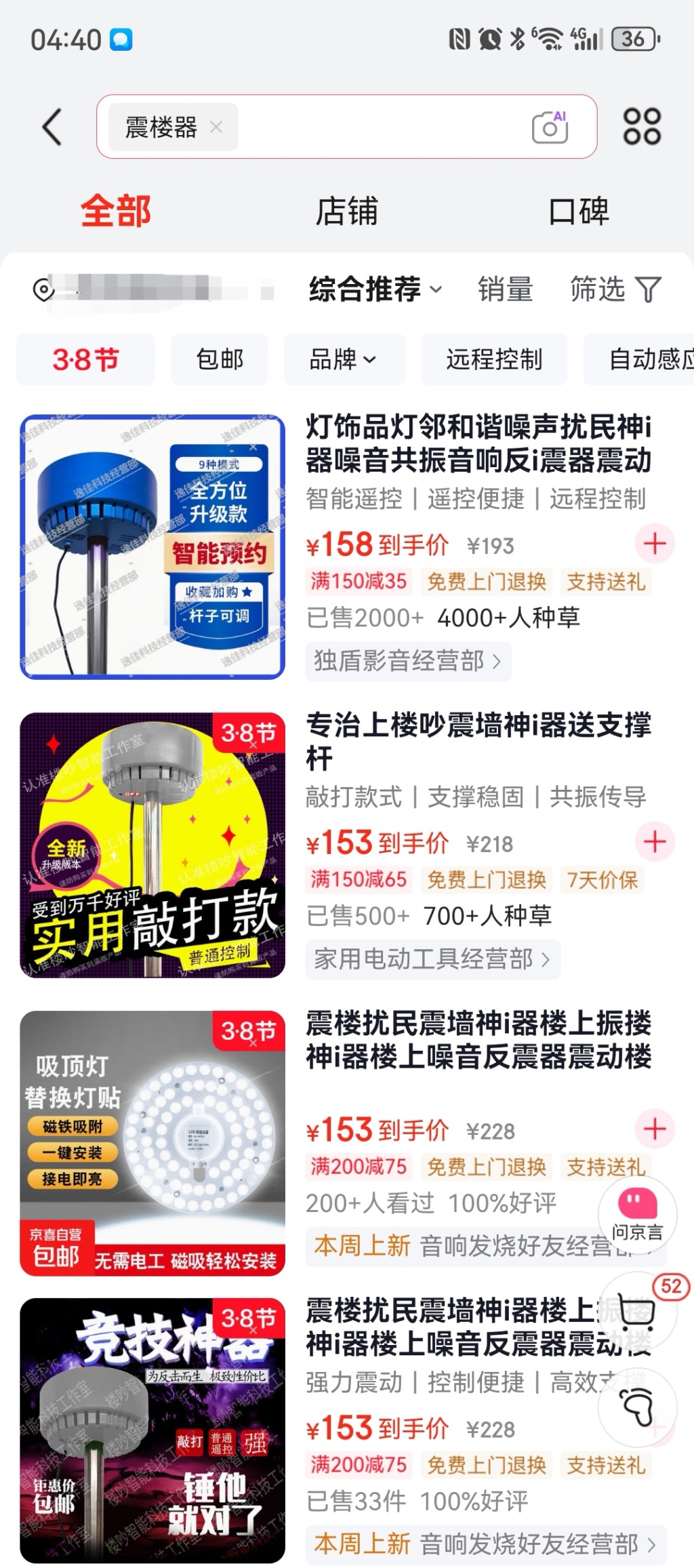Open the 专治上楼吵震墙神器 product
Viewport: 694px width, 1568px height.
478,741
